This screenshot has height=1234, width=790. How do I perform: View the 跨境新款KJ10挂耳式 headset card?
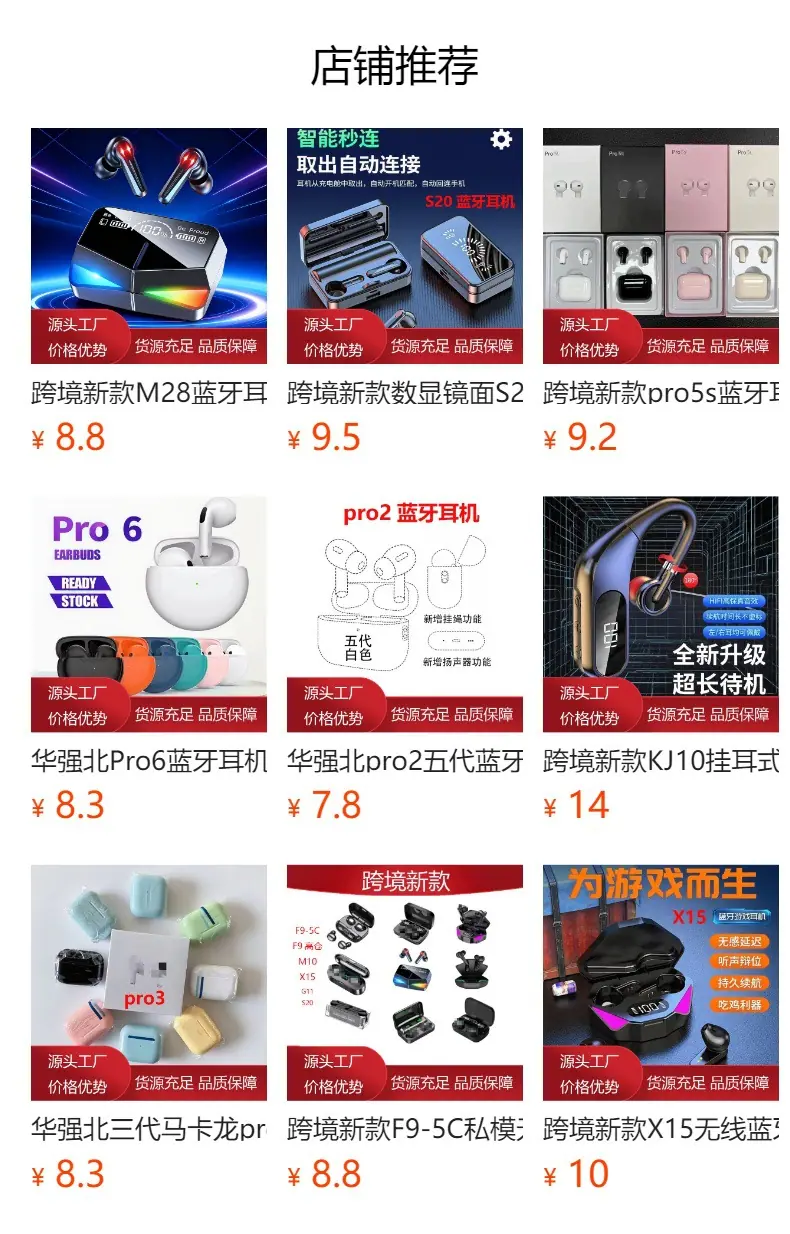coord(661,660)
